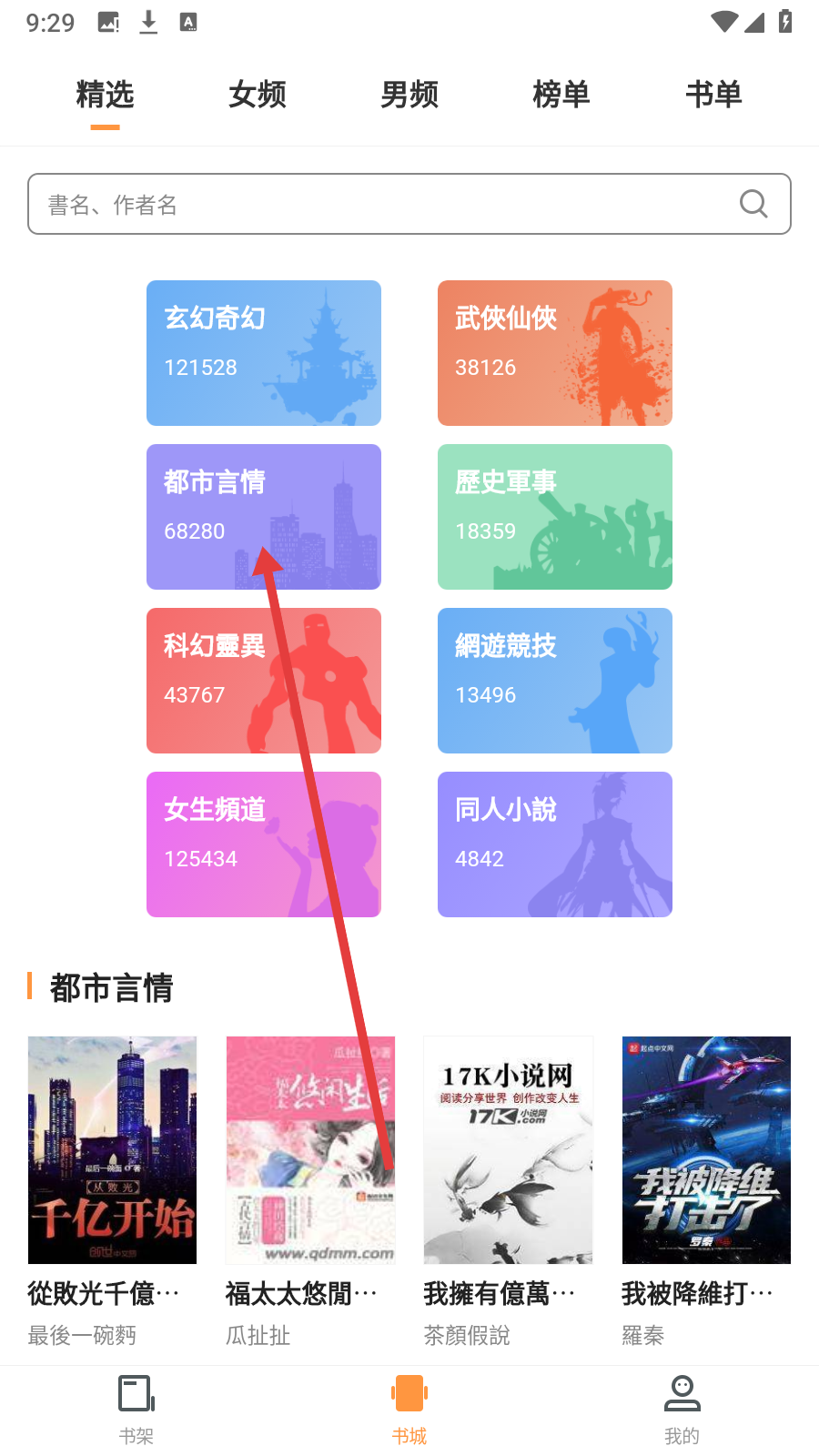Switch to the 女频 tab
The height and width of the screenshot is (1456, 819).
258,95
